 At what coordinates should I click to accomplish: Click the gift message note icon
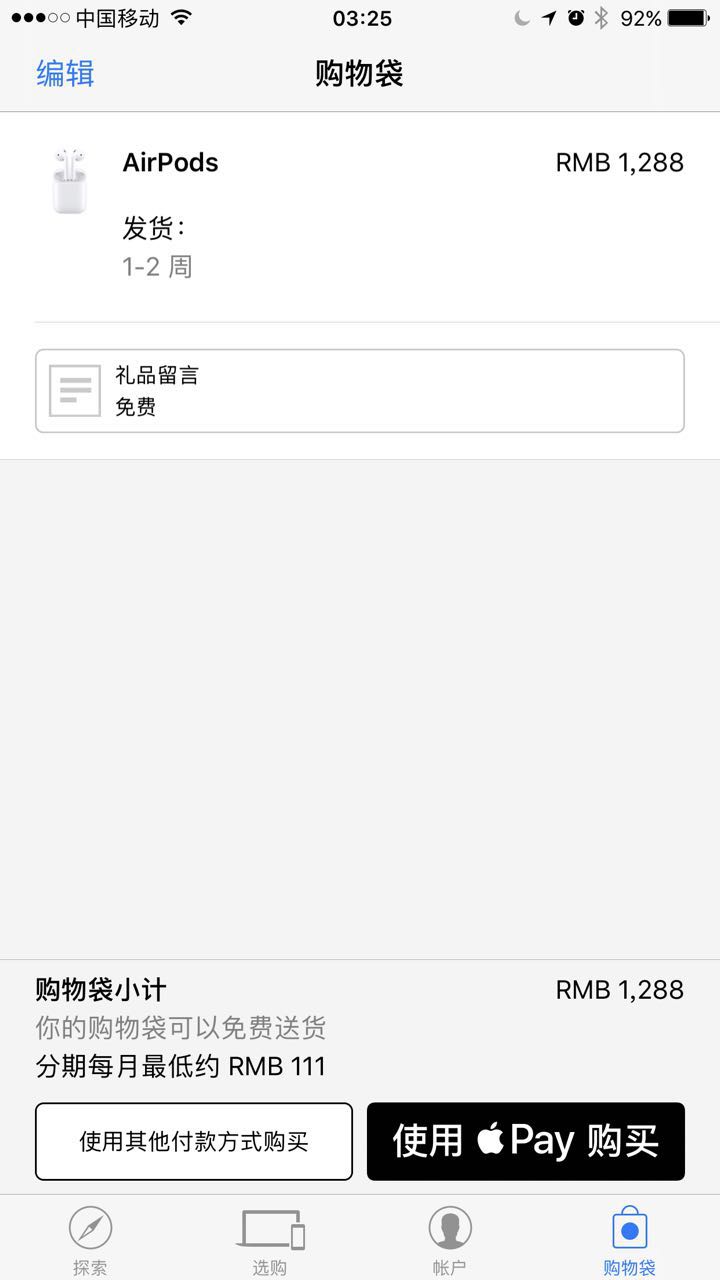coord(76,390)
